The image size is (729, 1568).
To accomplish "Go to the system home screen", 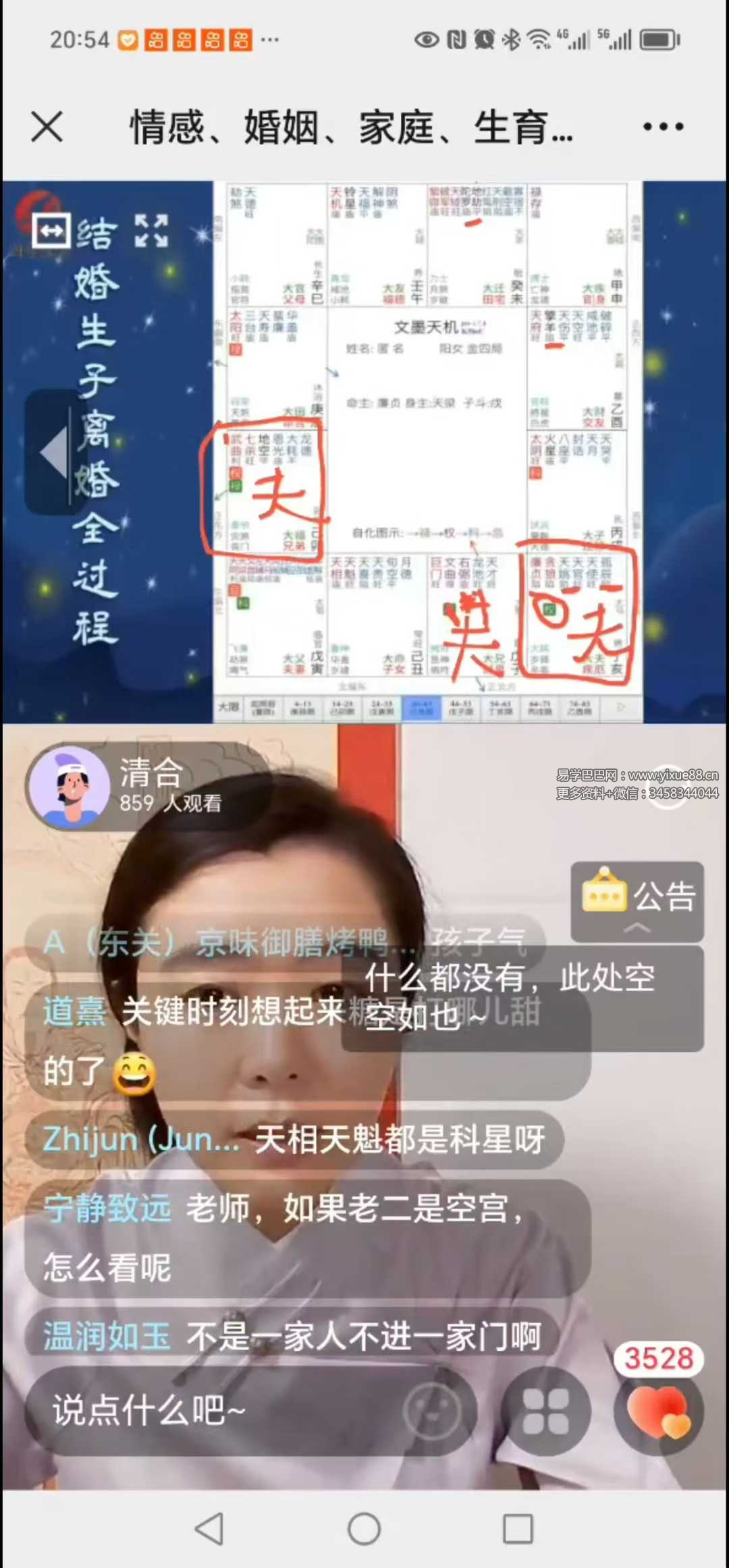I will (x=364, y=1529).
